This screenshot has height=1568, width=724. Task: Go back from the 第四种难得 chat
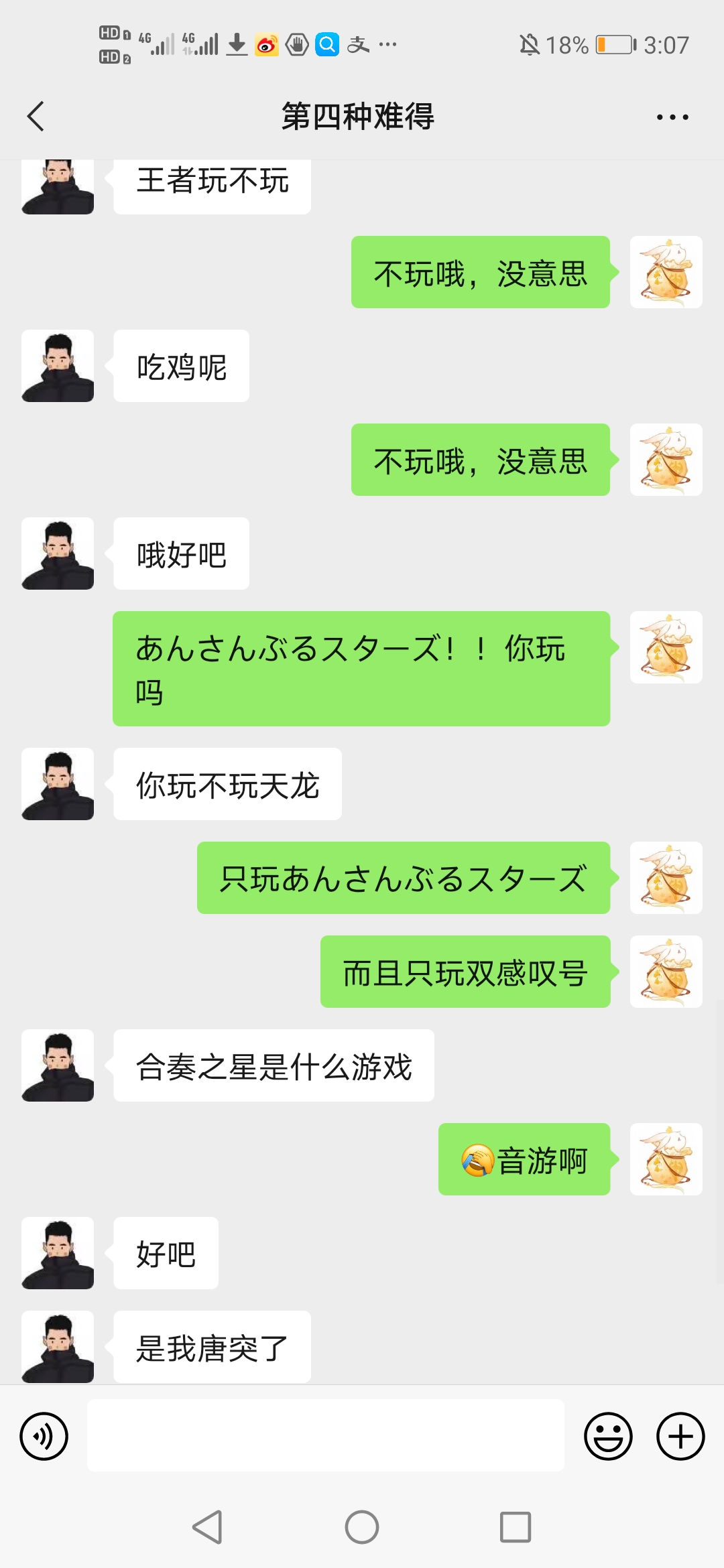pos(36,117)
